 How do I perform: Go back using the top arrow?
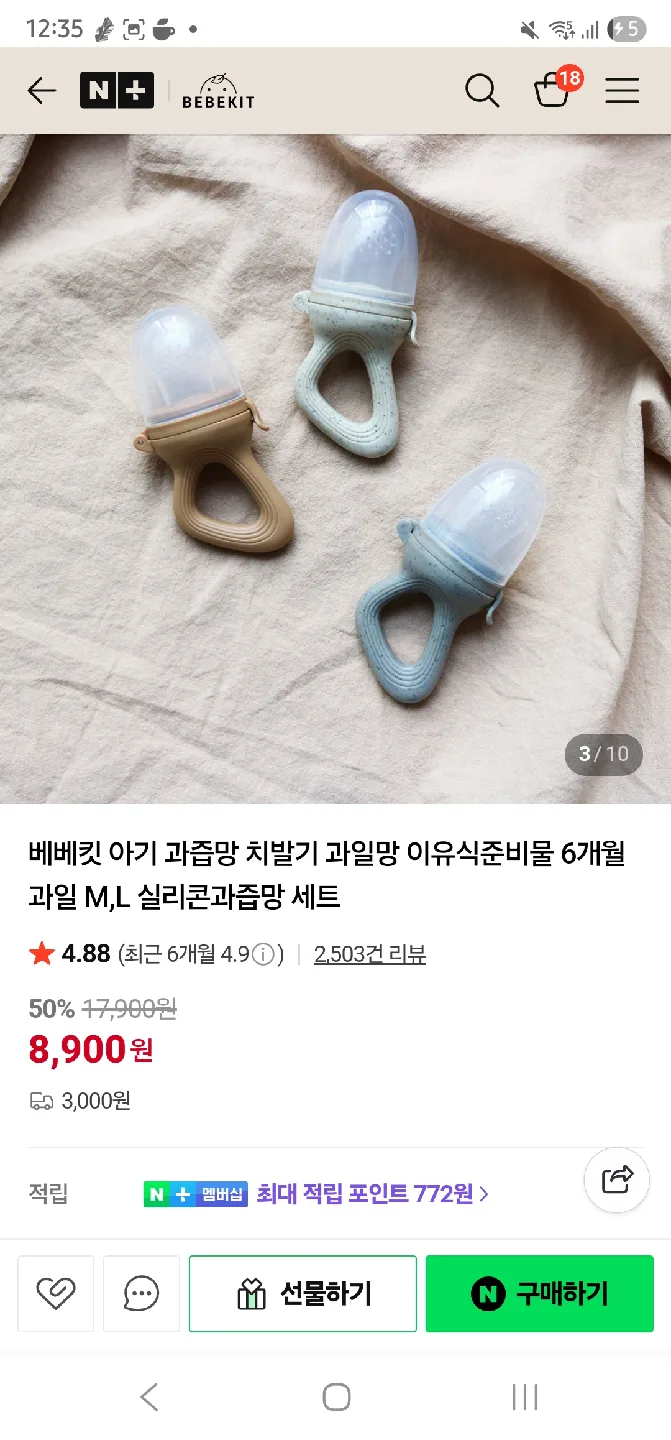(x=42, y=91)
